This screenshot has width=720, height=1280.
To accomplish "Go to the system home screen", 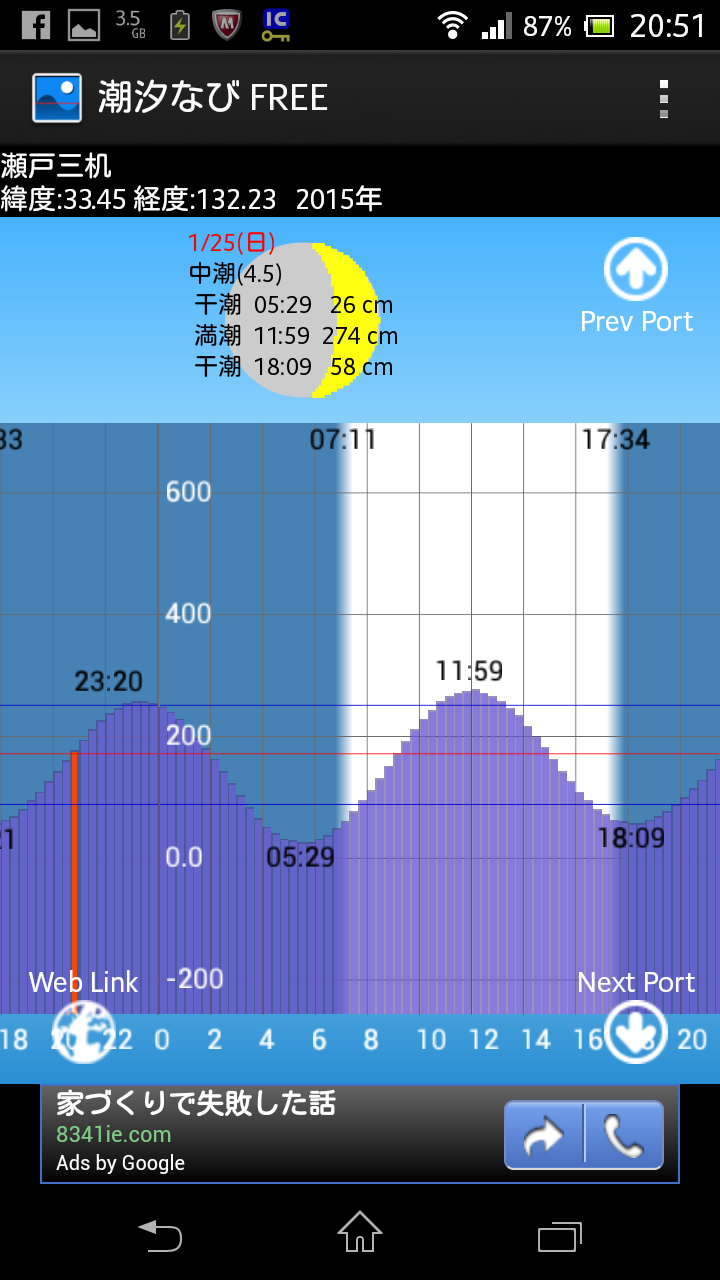I will click(360, 1231).
